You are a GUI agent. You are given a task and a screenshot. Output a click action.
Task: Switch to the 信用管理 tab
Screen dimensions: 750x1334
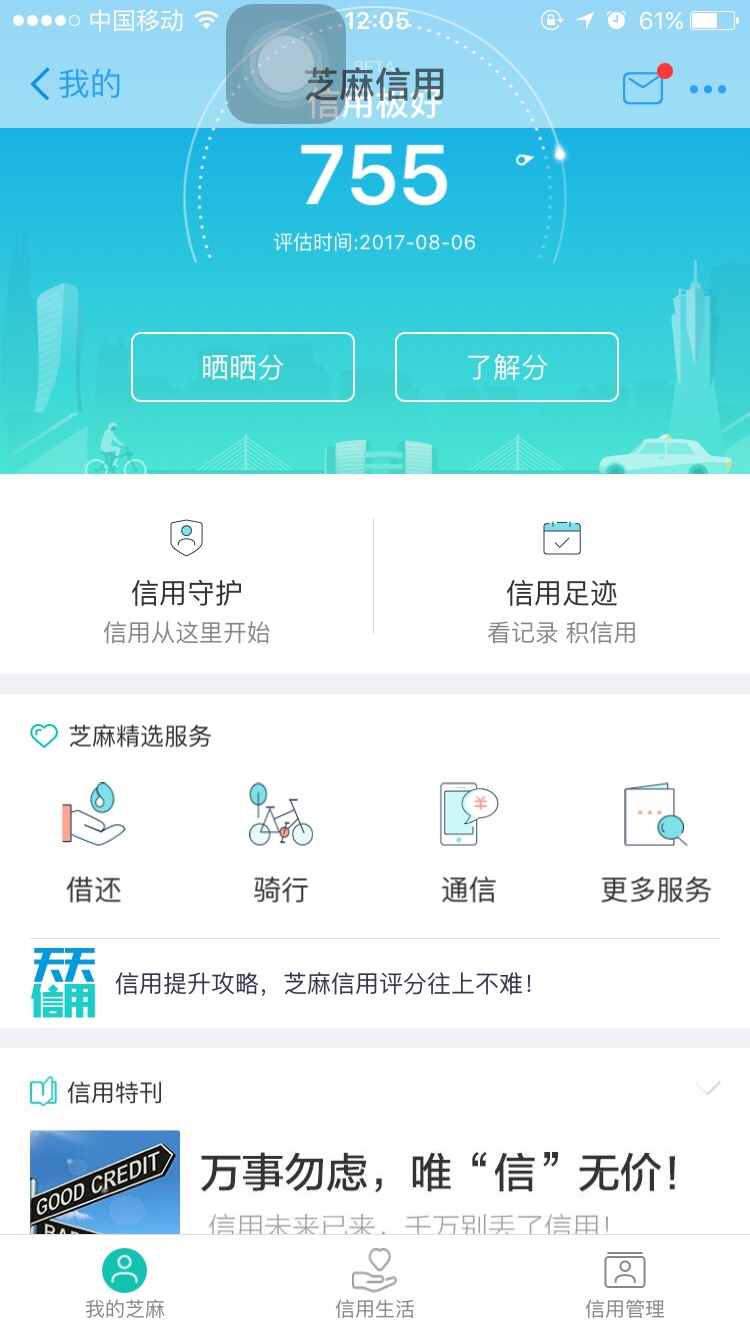(625, 1285)
